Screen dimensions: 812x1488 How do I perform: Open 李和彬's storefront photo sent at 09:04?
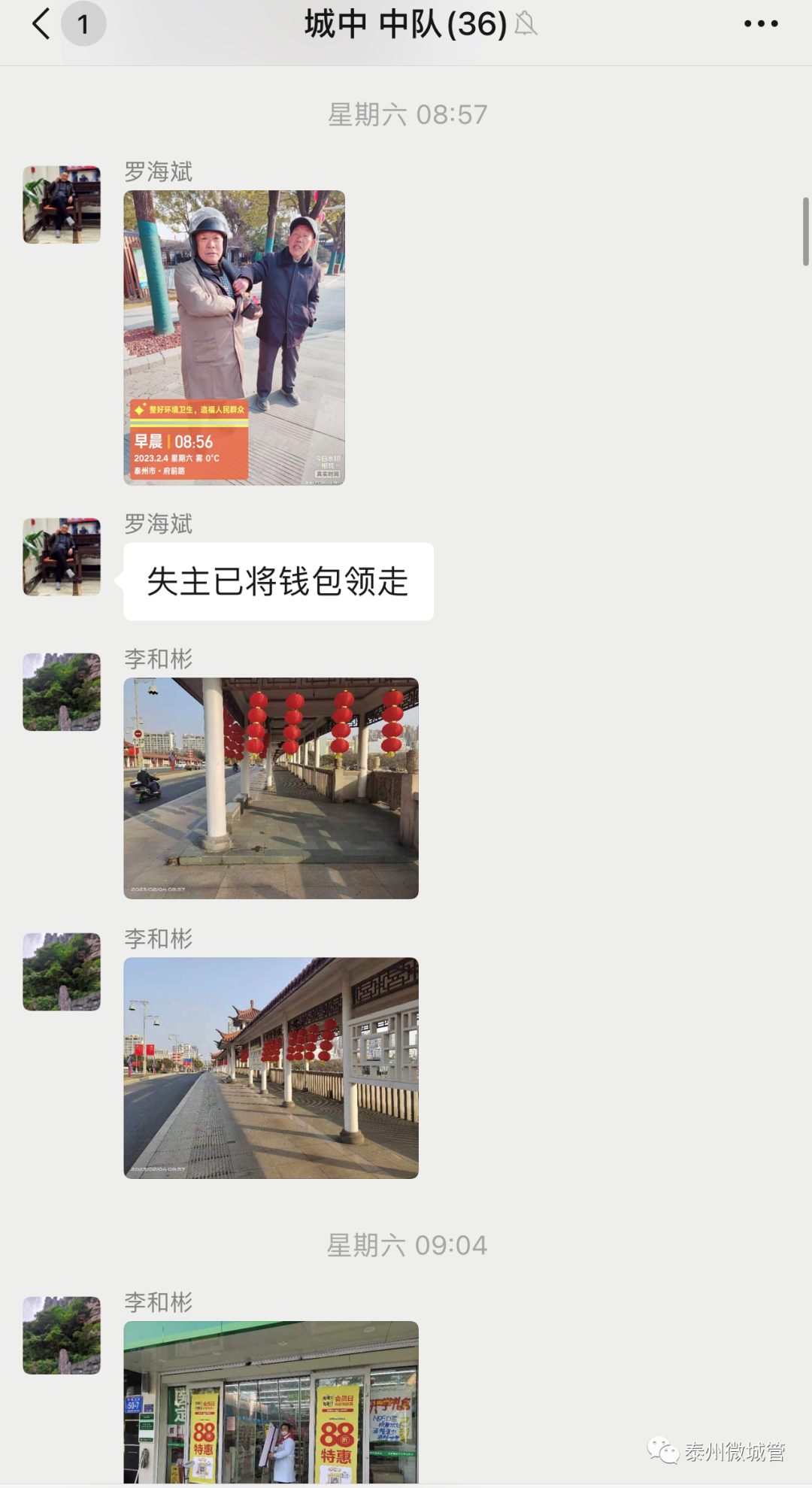click(271, 1401)
